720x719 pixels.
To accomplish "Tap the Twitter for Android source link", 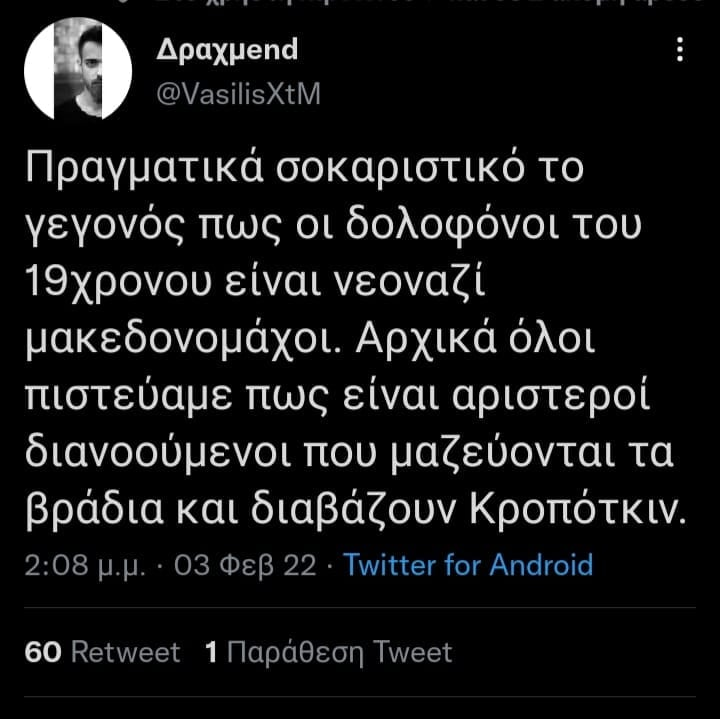I will (468, 564).
